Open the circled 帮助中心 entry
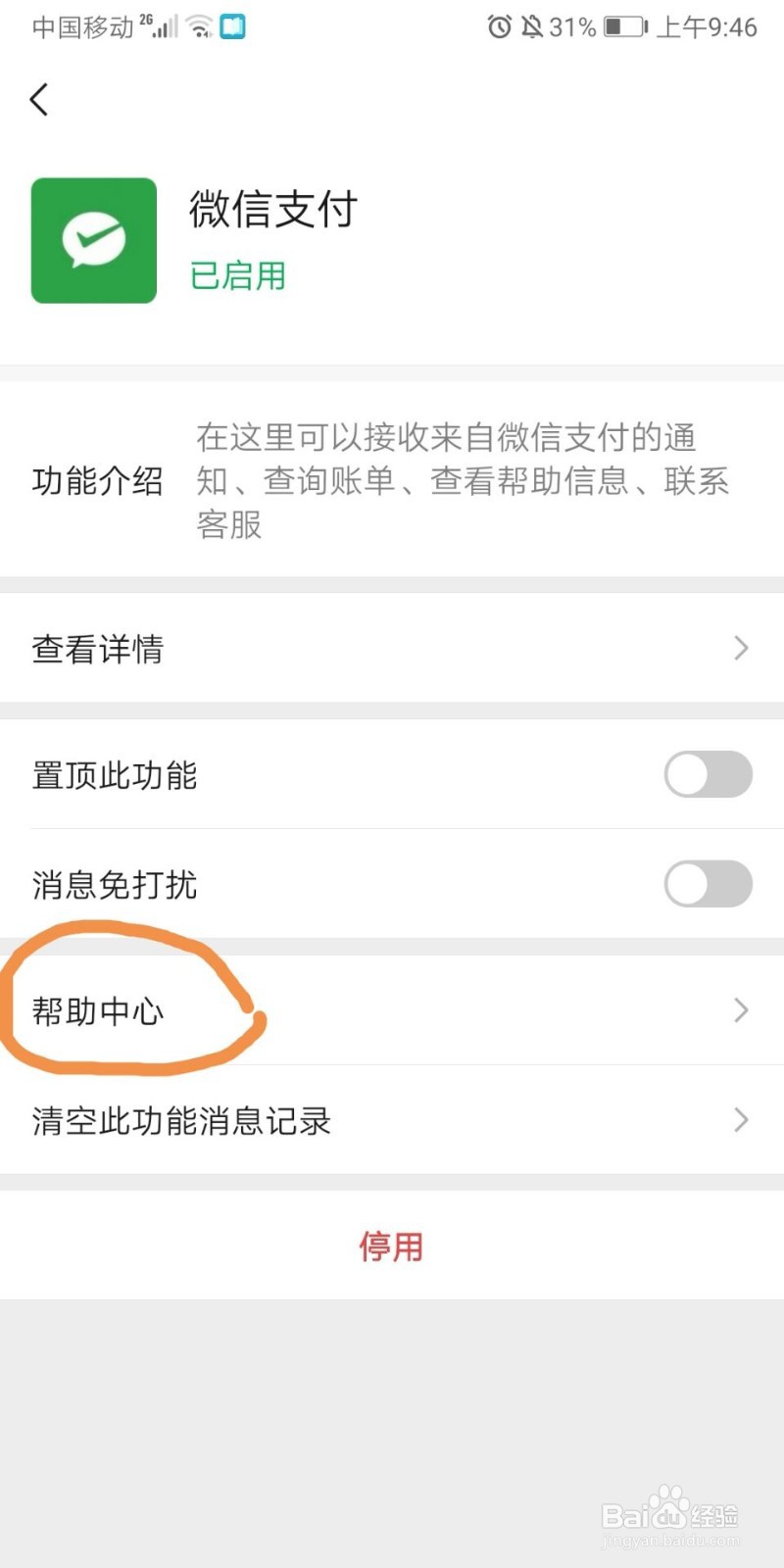 pyautogui.click(x=98, y=1010)
